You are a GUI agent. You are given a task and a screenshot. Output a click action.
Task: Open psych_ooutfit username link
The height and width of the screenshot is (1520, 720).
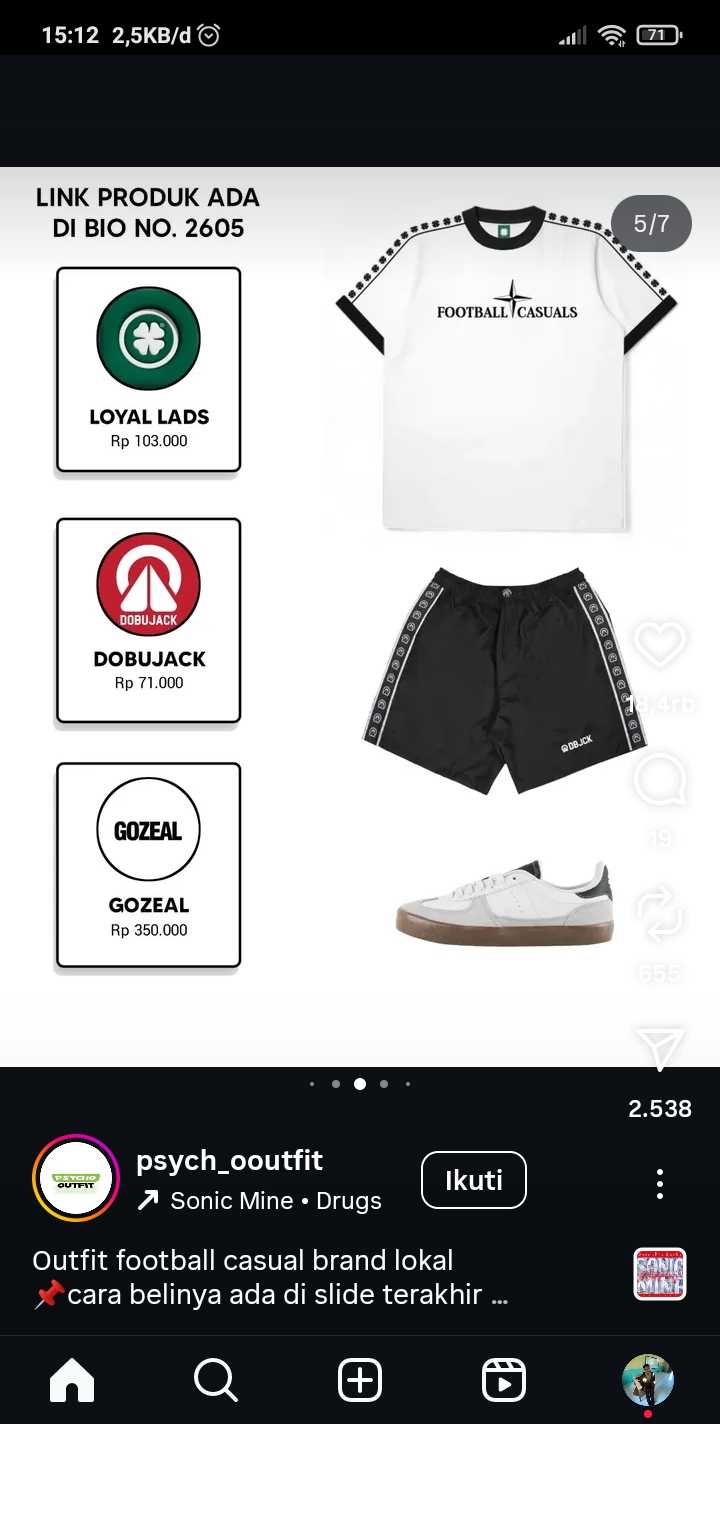tap(229, 1161)
